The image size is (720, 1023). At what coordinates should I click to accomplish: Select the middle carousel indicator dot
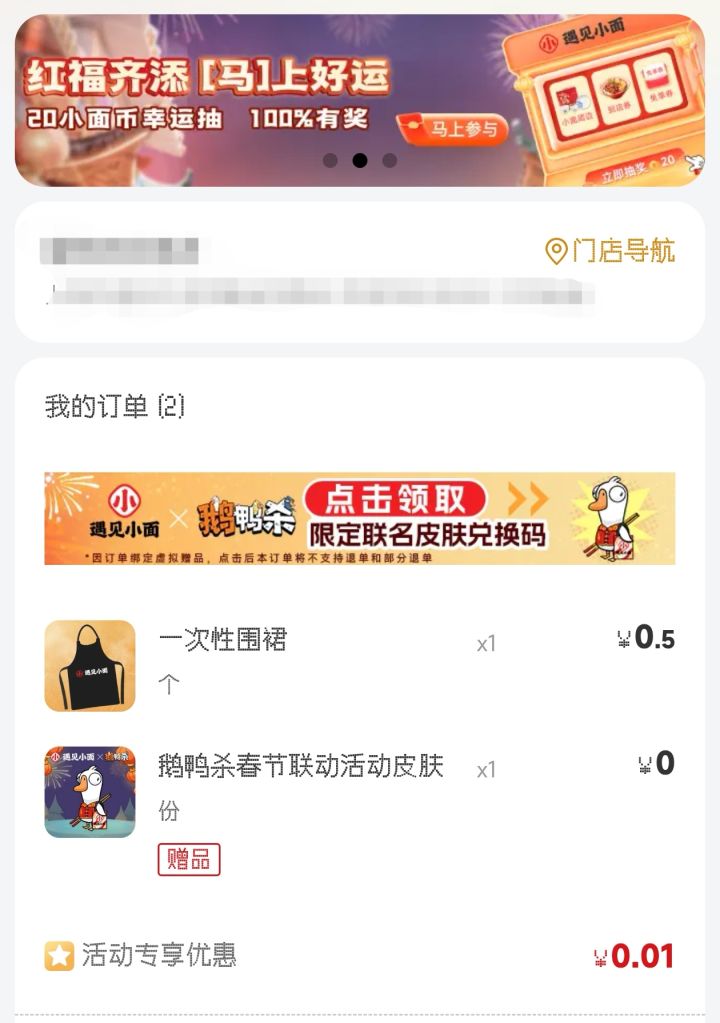[x=360, y=158]
